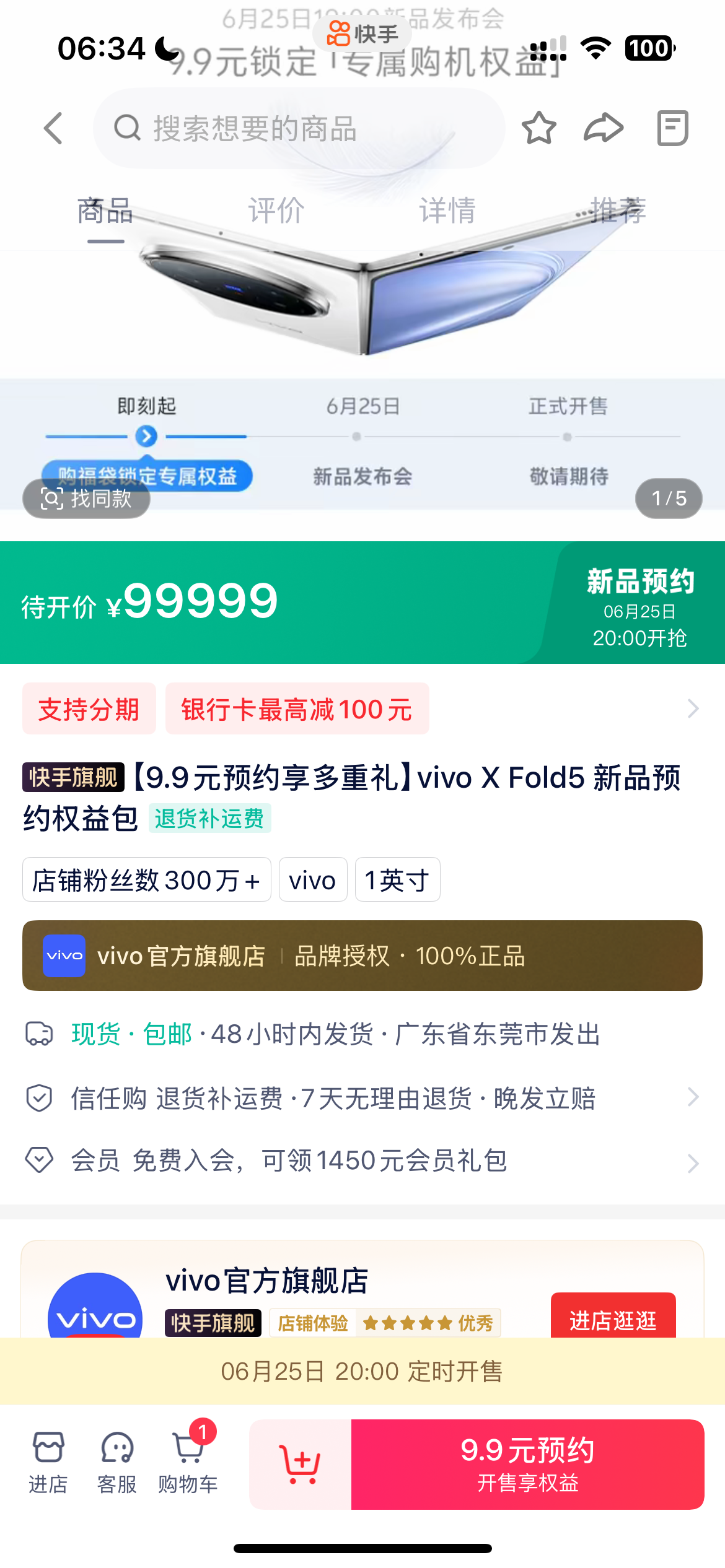
Task: Favorite this product with the star icon
Action: [538, 128]
